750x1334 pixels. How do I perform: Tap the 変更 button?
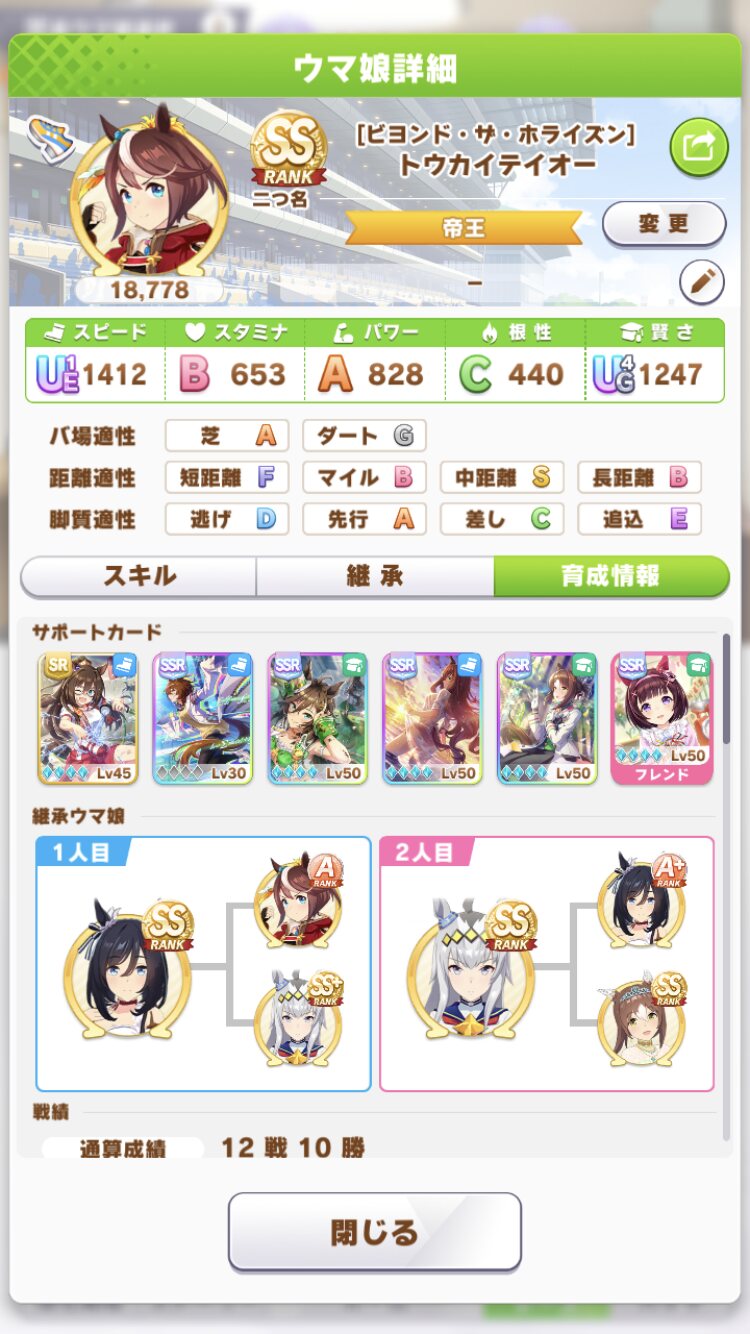pos(664,223)
